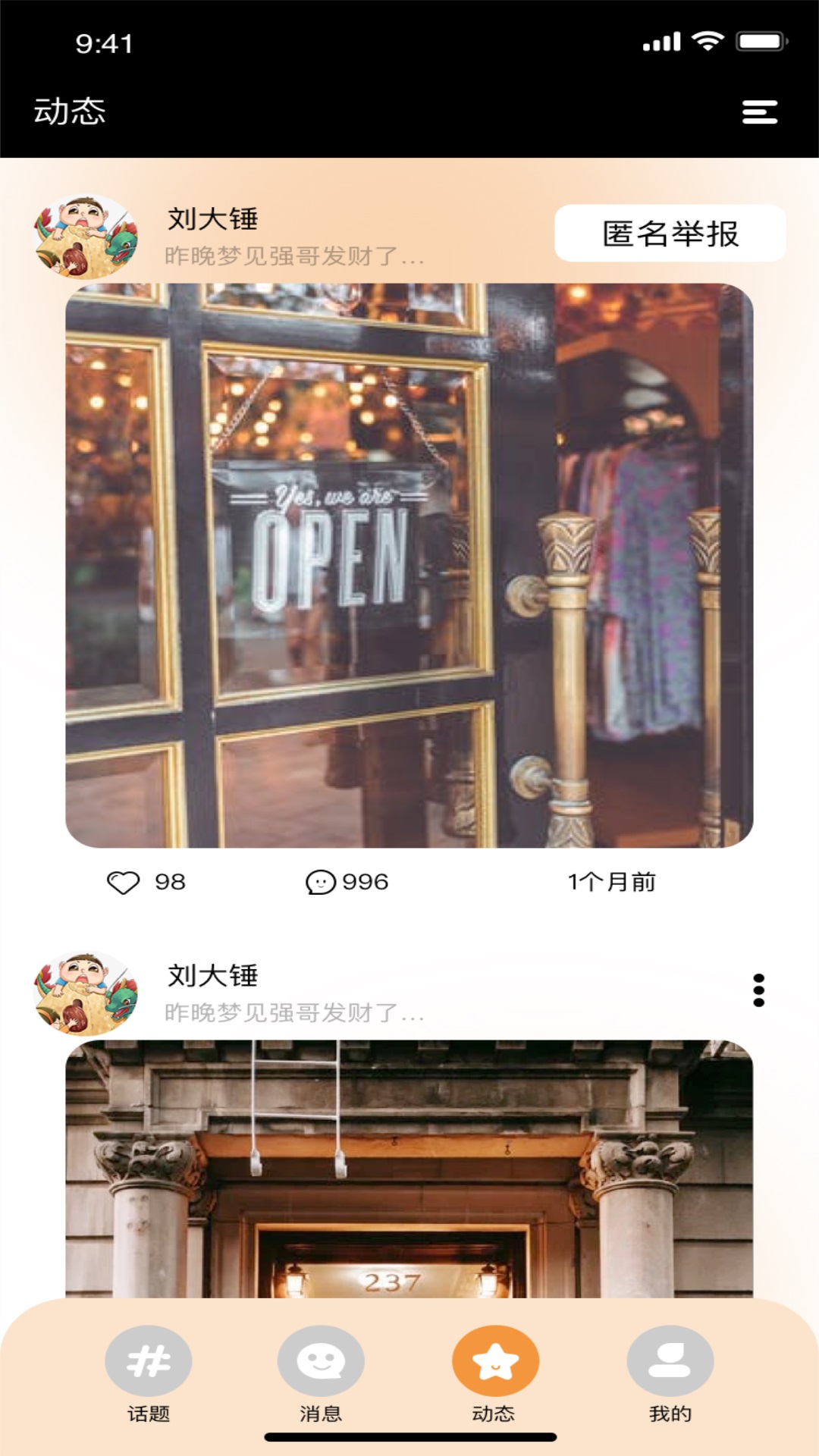Like the first post via heart icon

122,882
